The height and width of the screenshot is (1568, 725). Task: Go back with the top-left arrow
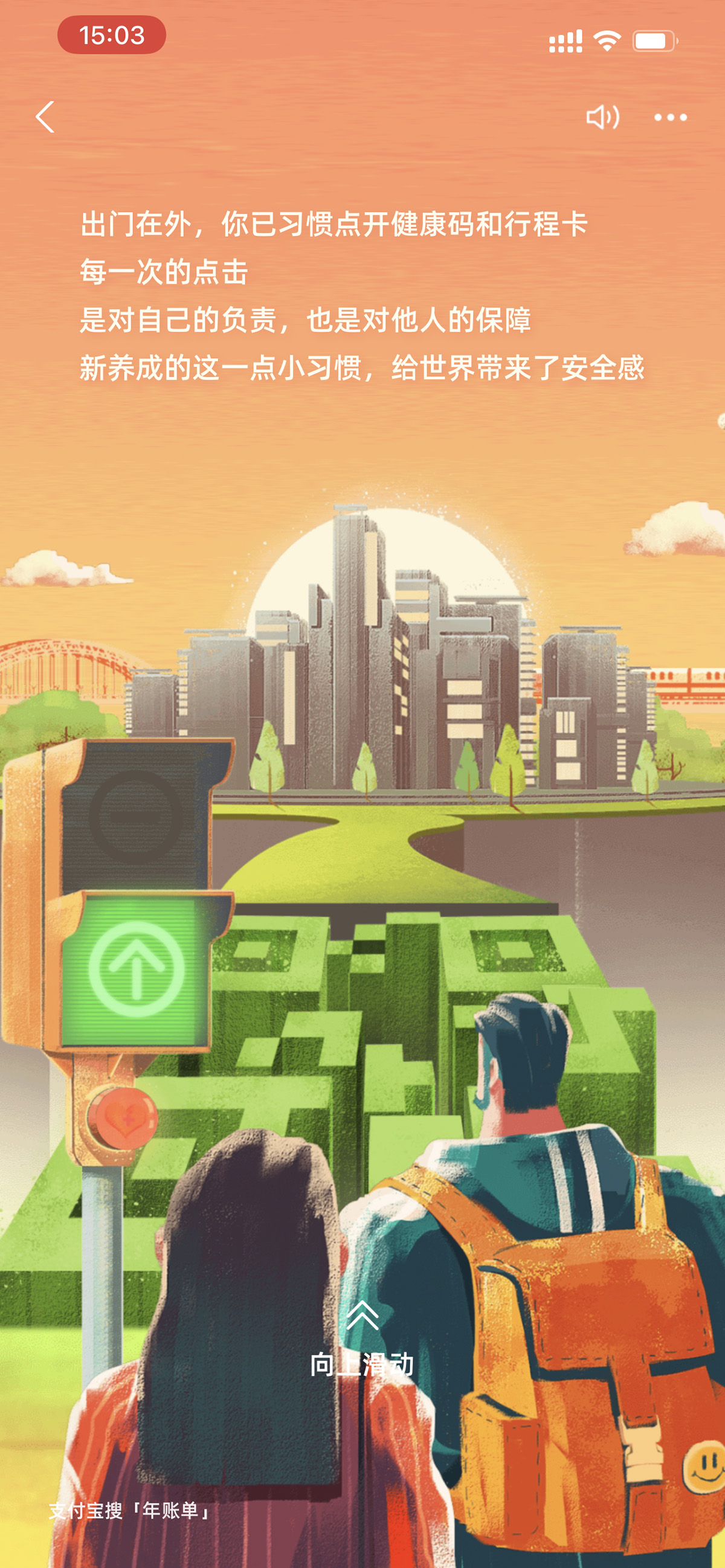45,117
